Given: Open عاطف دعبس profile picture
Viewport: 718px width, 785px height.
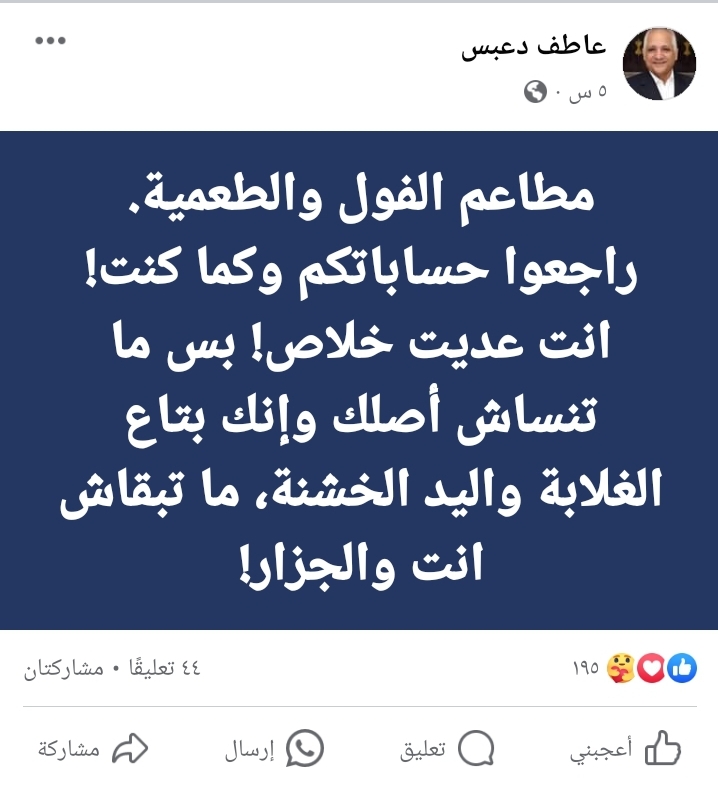Looking at the screenshot, I should tap(659, 63).
